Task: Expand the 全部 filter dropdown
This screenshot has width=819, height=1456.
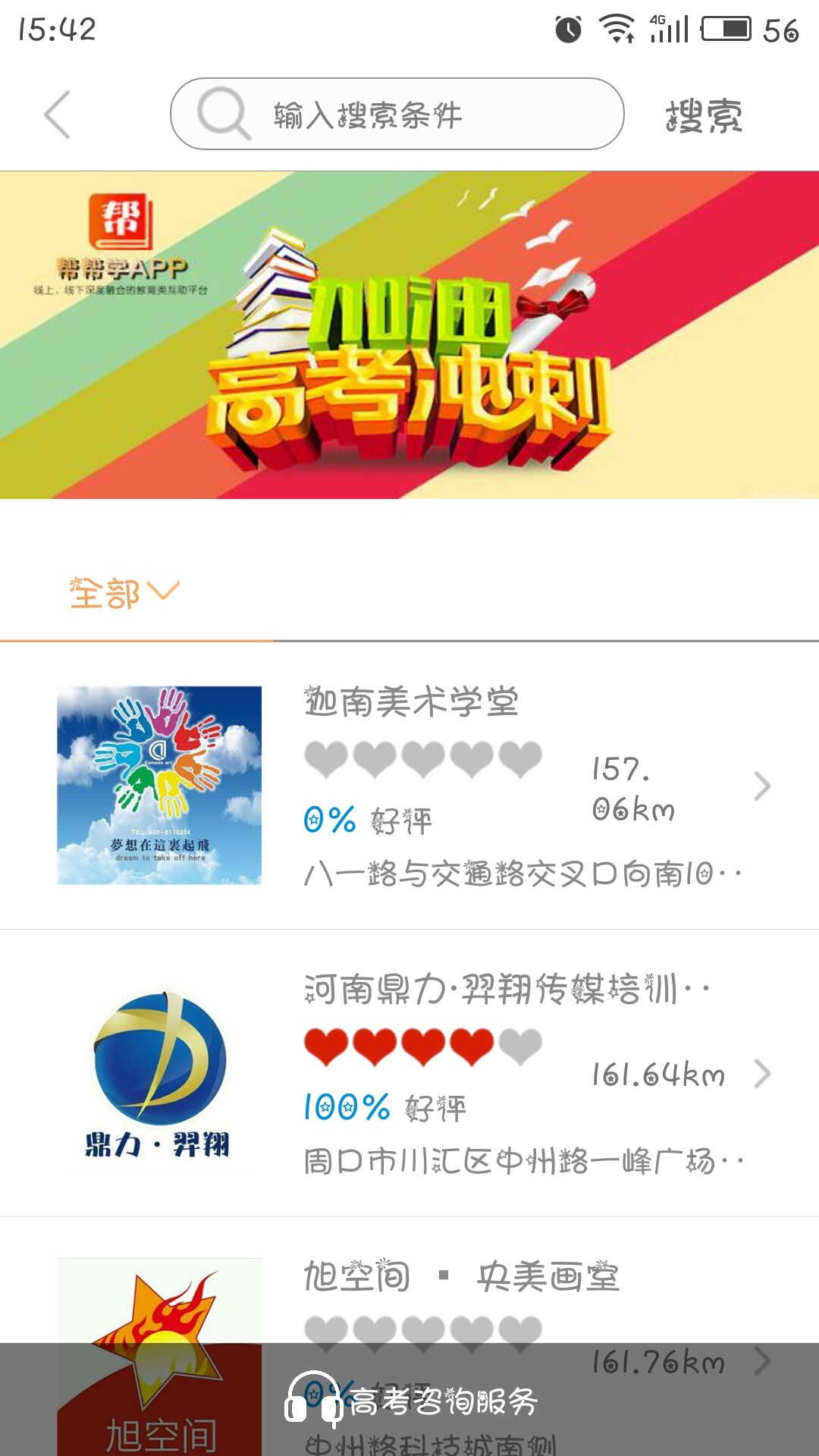Action: tap(125, 592)
